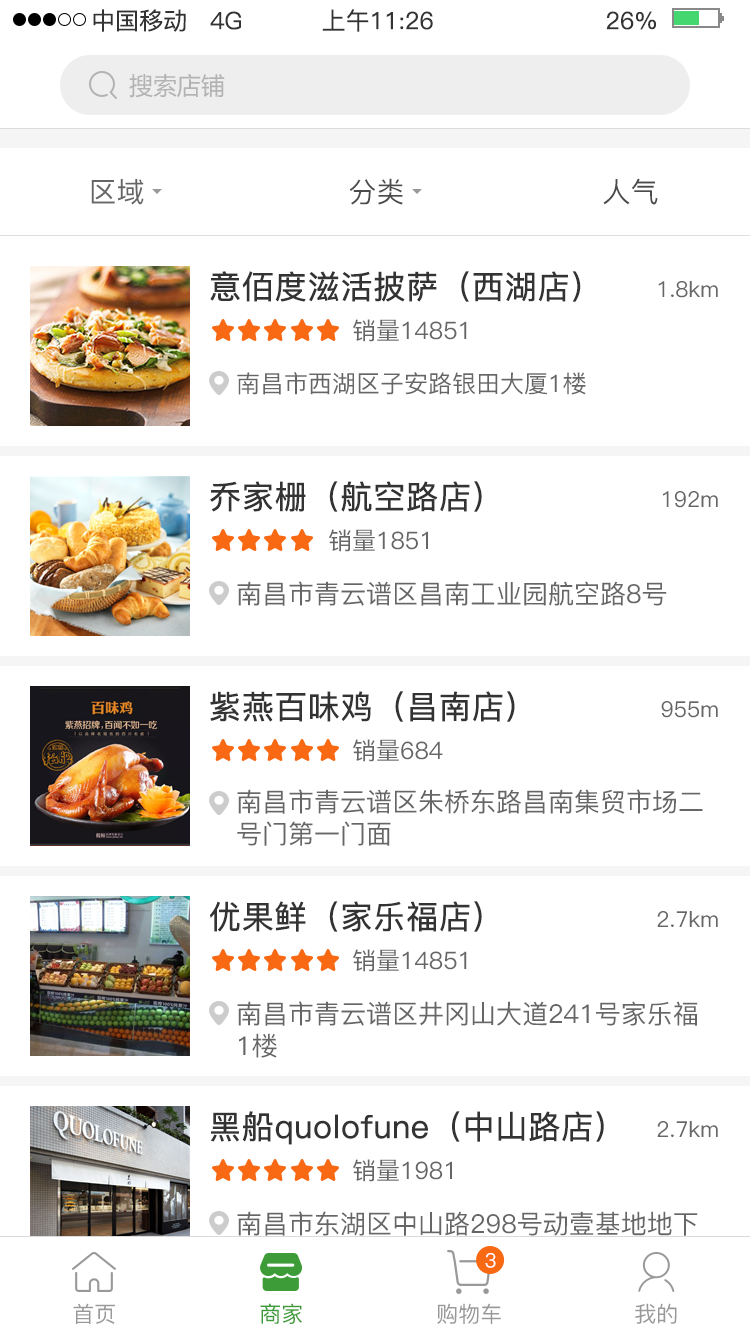The height and width of the screenshot is (1334, 750).
Task: Click the battery indicator in the status bar
Action: pyautogui.click(x=699, y=19)
